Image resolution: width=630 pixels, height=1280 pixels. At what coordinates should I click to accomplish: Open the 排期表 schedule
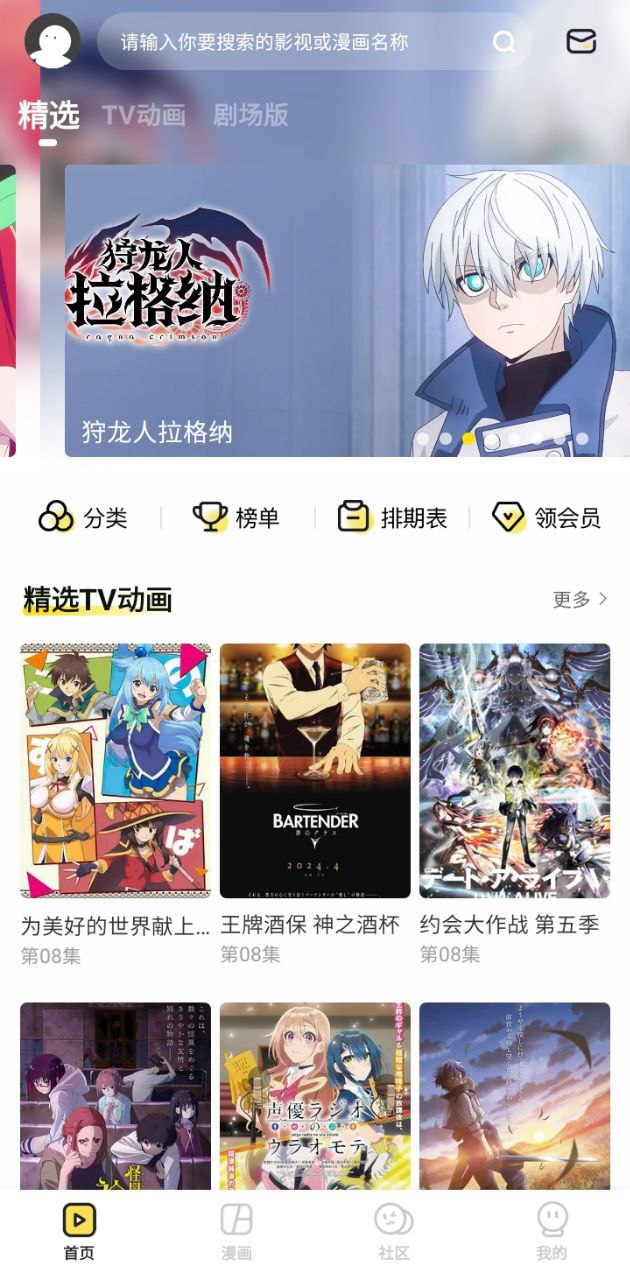(392, 517)
